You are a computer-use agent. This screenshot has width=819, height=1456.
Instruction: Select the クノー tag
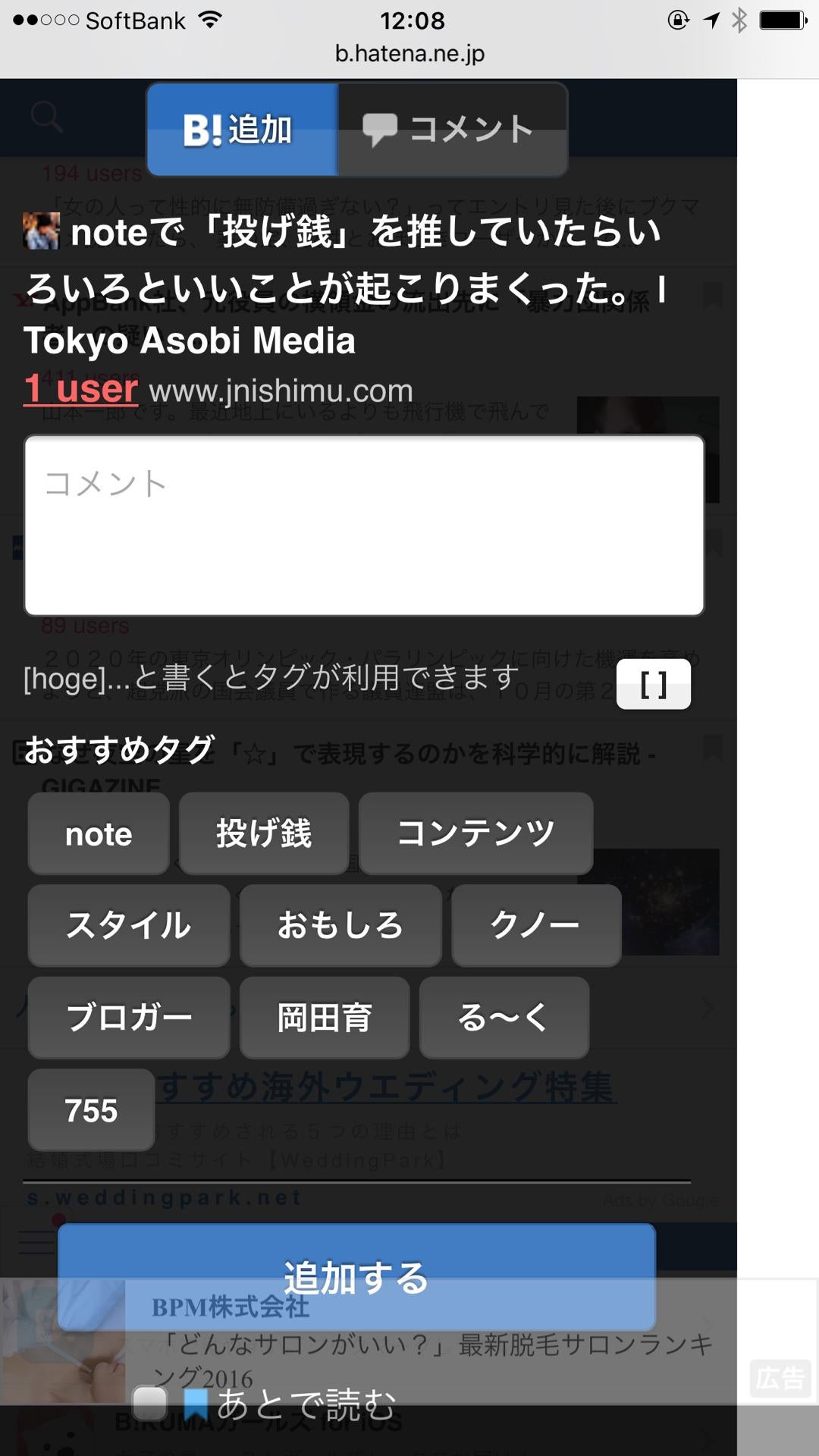click(536, 925)
